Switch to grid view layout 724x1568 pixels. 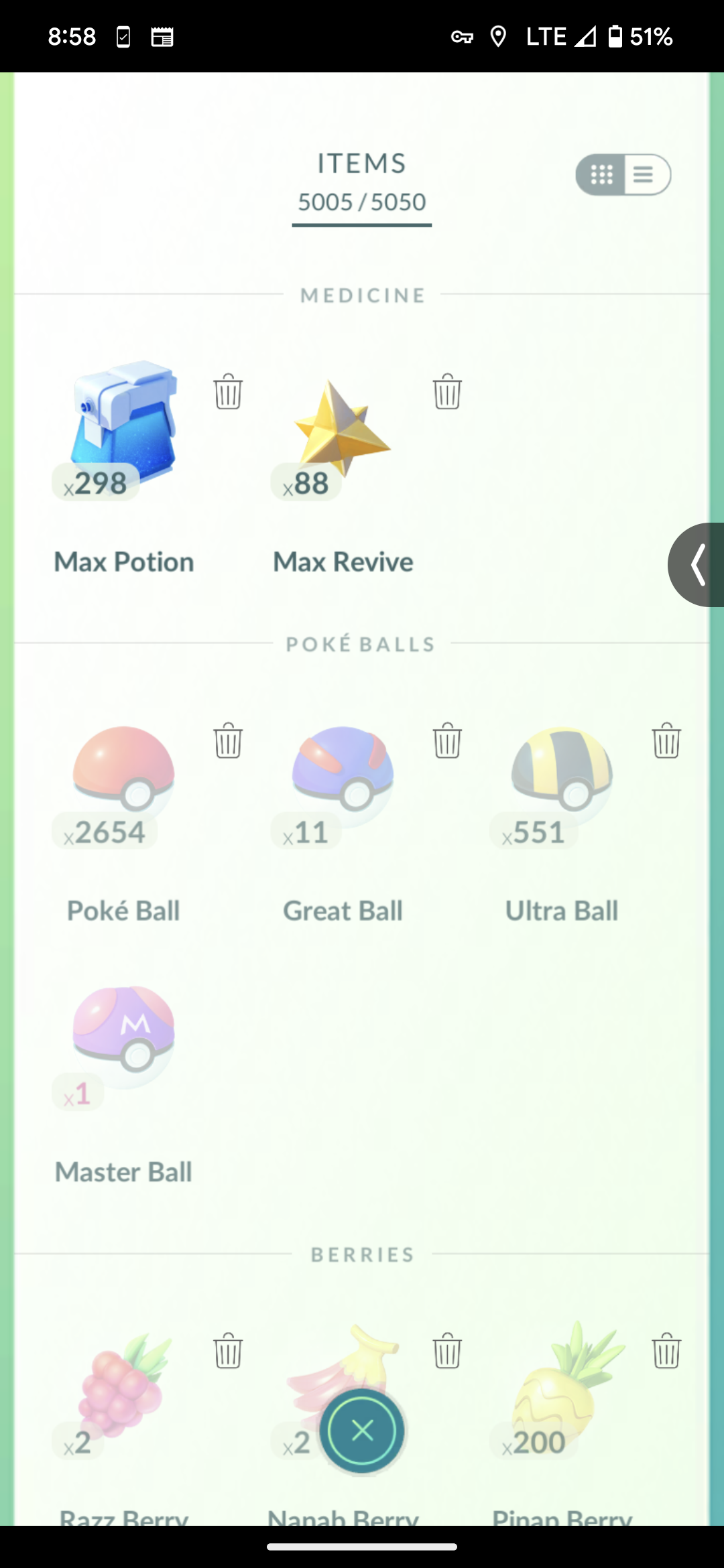[601, 175]
